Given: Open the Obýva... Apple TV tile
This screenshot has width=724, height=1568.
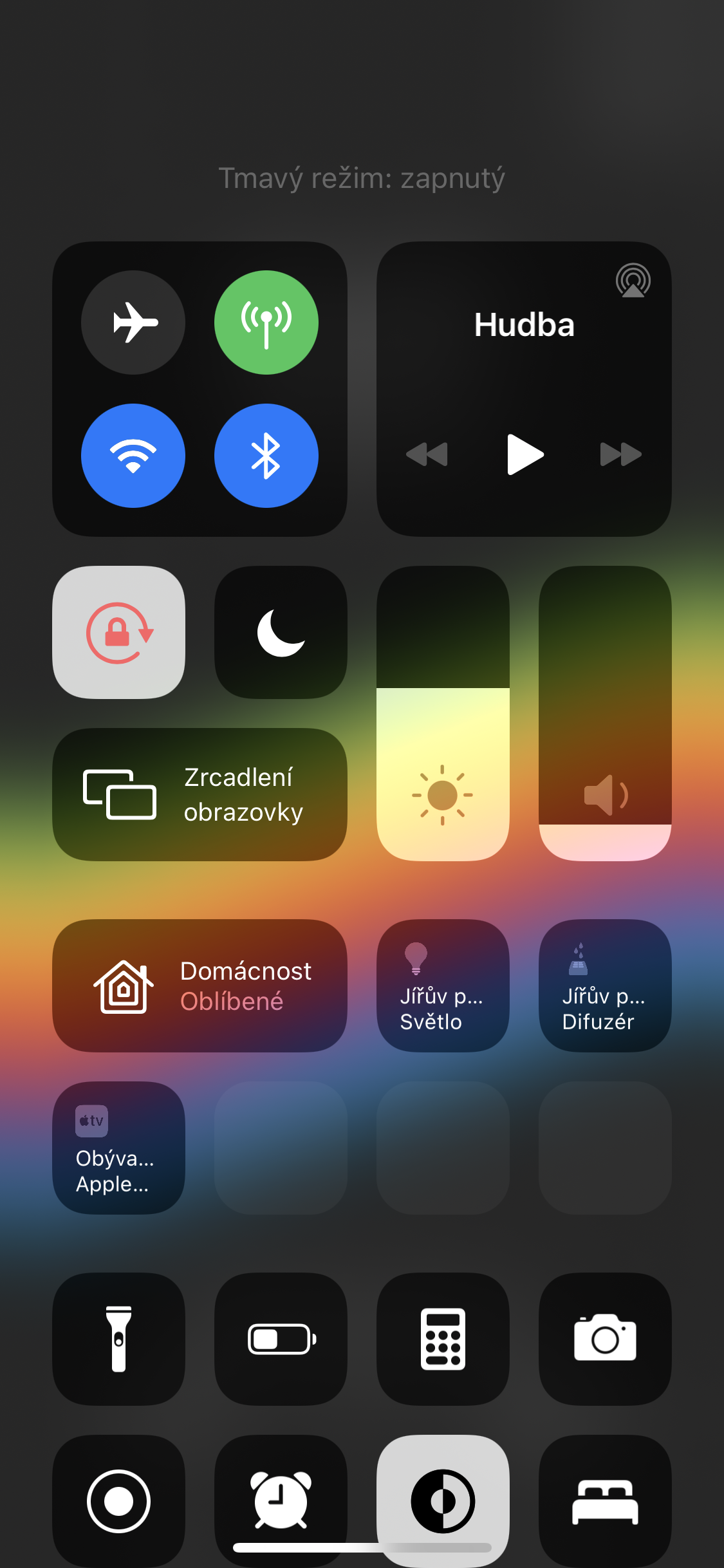Looking at the screenshot, I should [x=119, y=1148].
